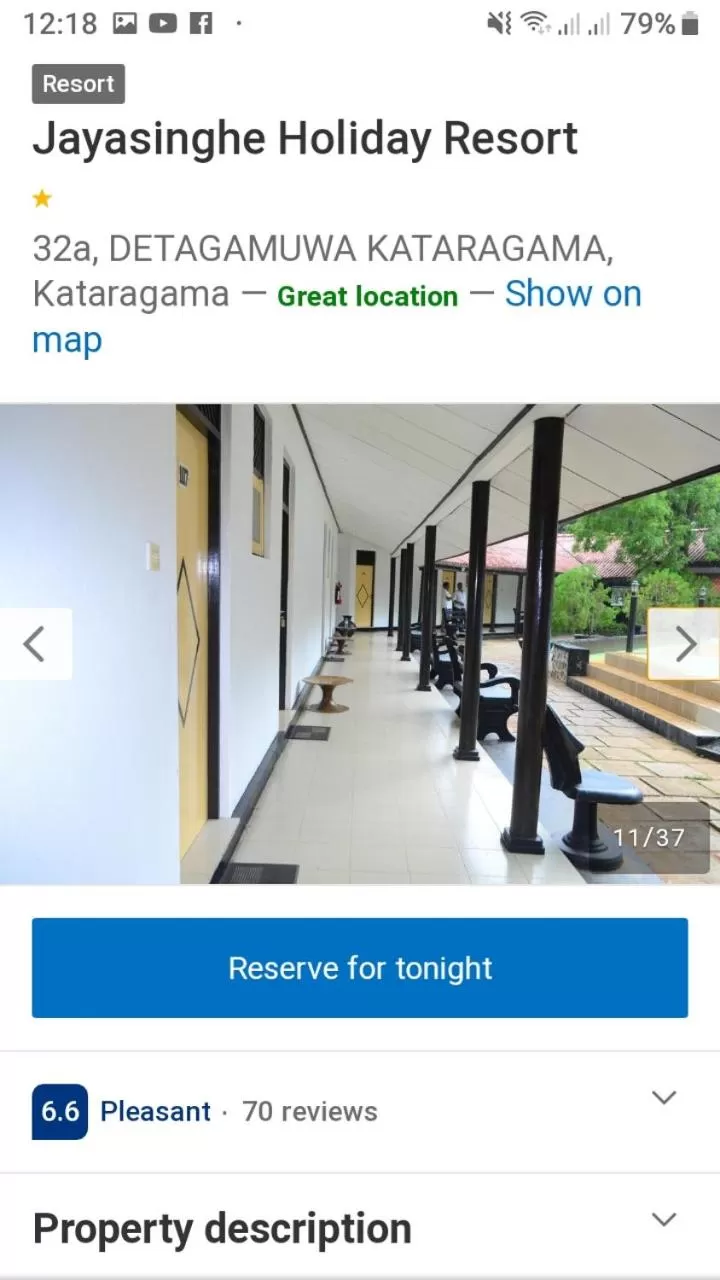Open the Facebook notification icon
The image size is (720, 1280).
click(x=201, y=21)
